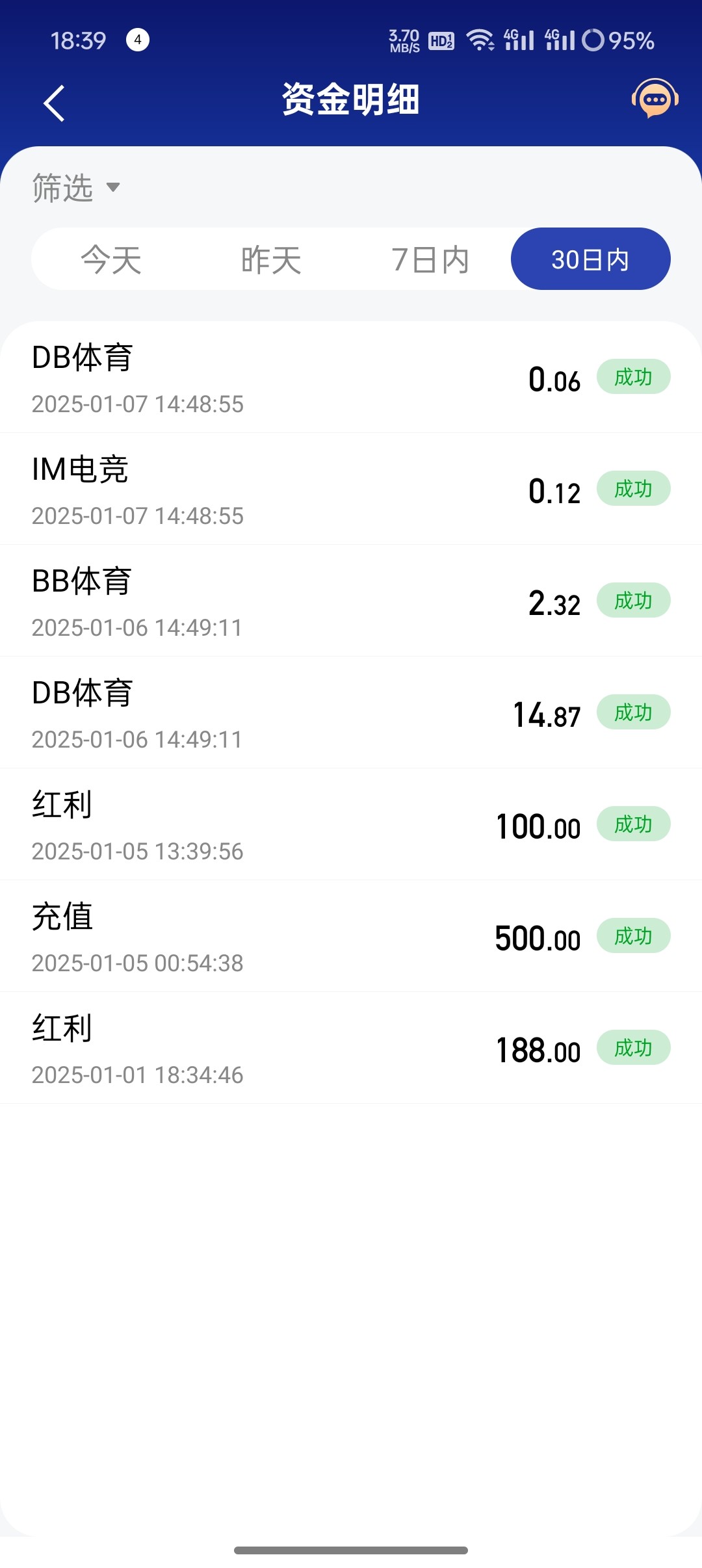Switch to the 今天 tab
This screenshot has width=702, height=1568.
111,259
